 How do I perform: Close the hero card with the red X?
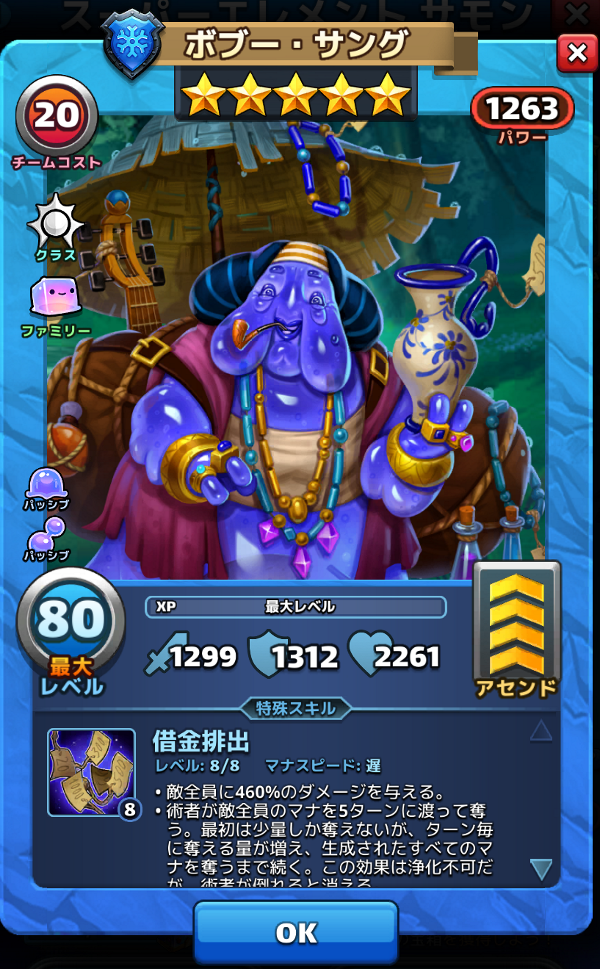(x=576, y=54)
